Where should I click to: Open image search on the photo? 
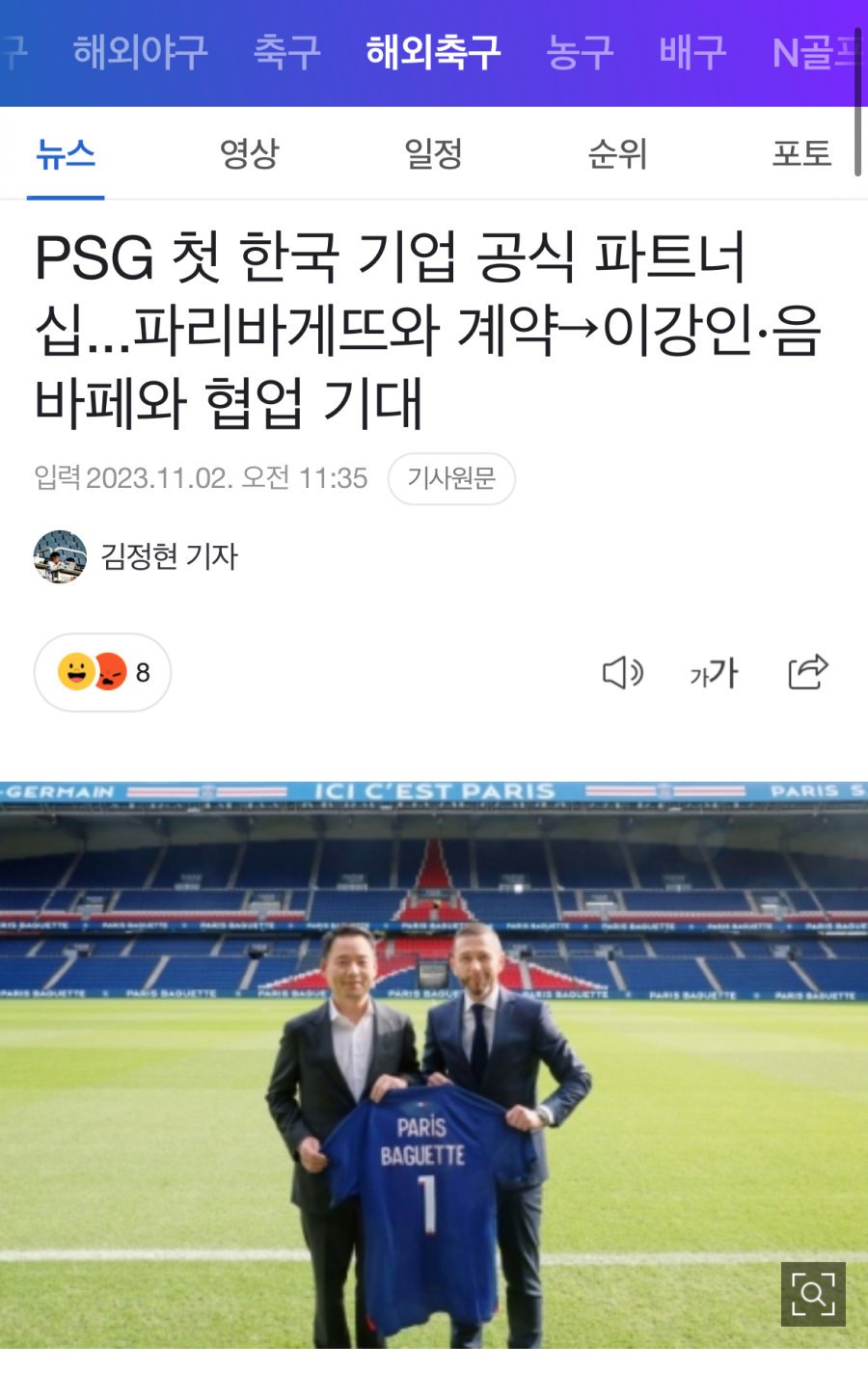click(x=812, y=1294)
